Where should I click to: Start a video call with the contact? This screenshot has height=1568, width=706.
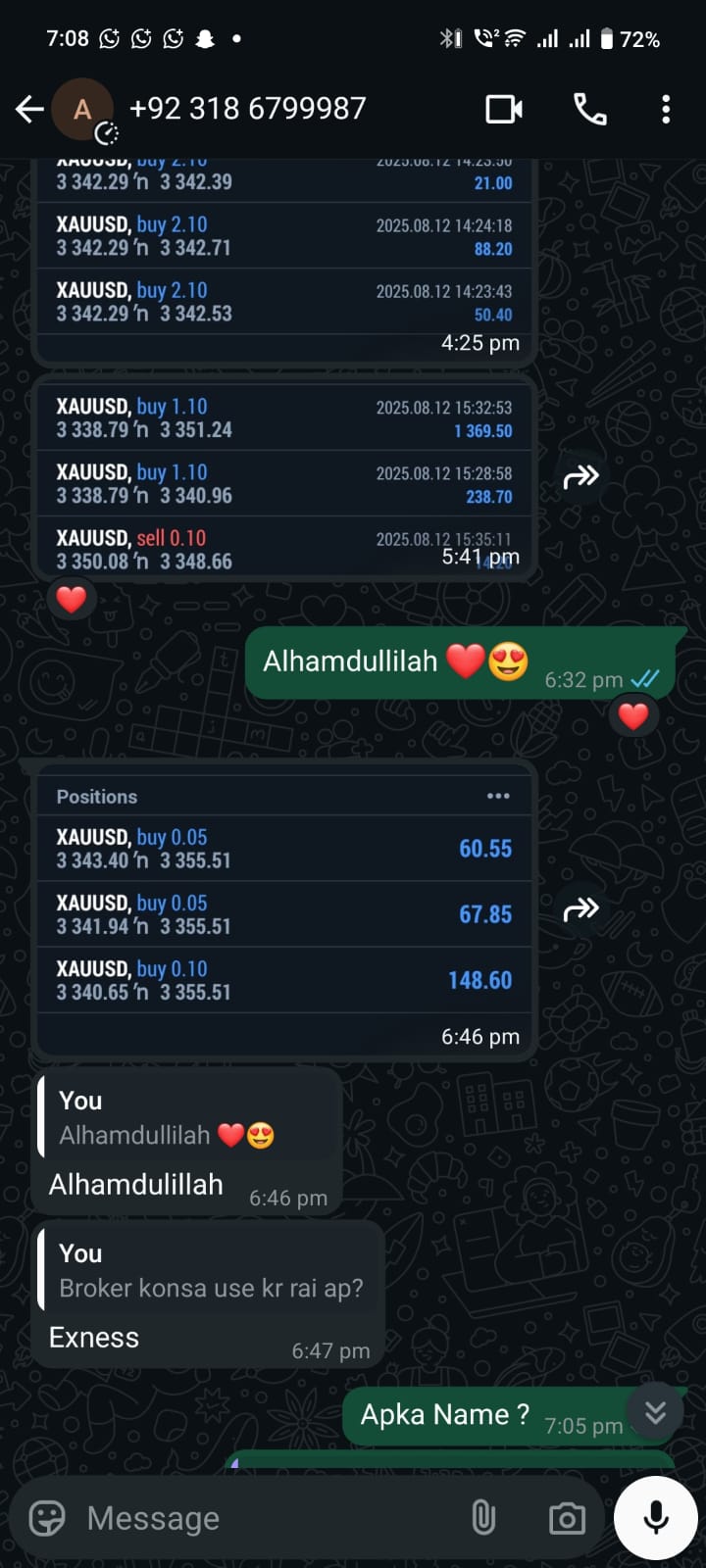[503, 109]
